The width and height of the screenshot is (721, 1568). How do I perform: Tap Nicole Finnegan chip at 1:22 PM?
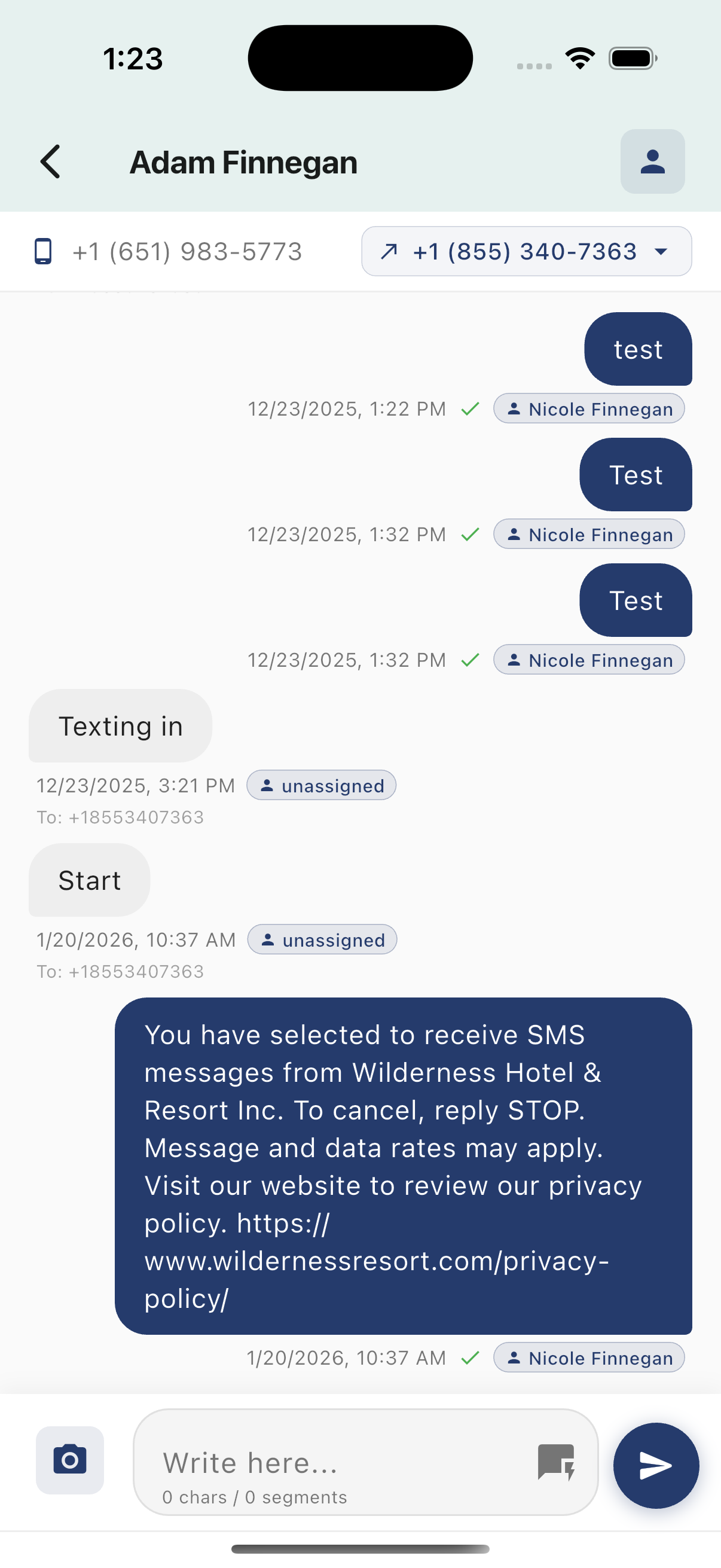coord(588,409)
